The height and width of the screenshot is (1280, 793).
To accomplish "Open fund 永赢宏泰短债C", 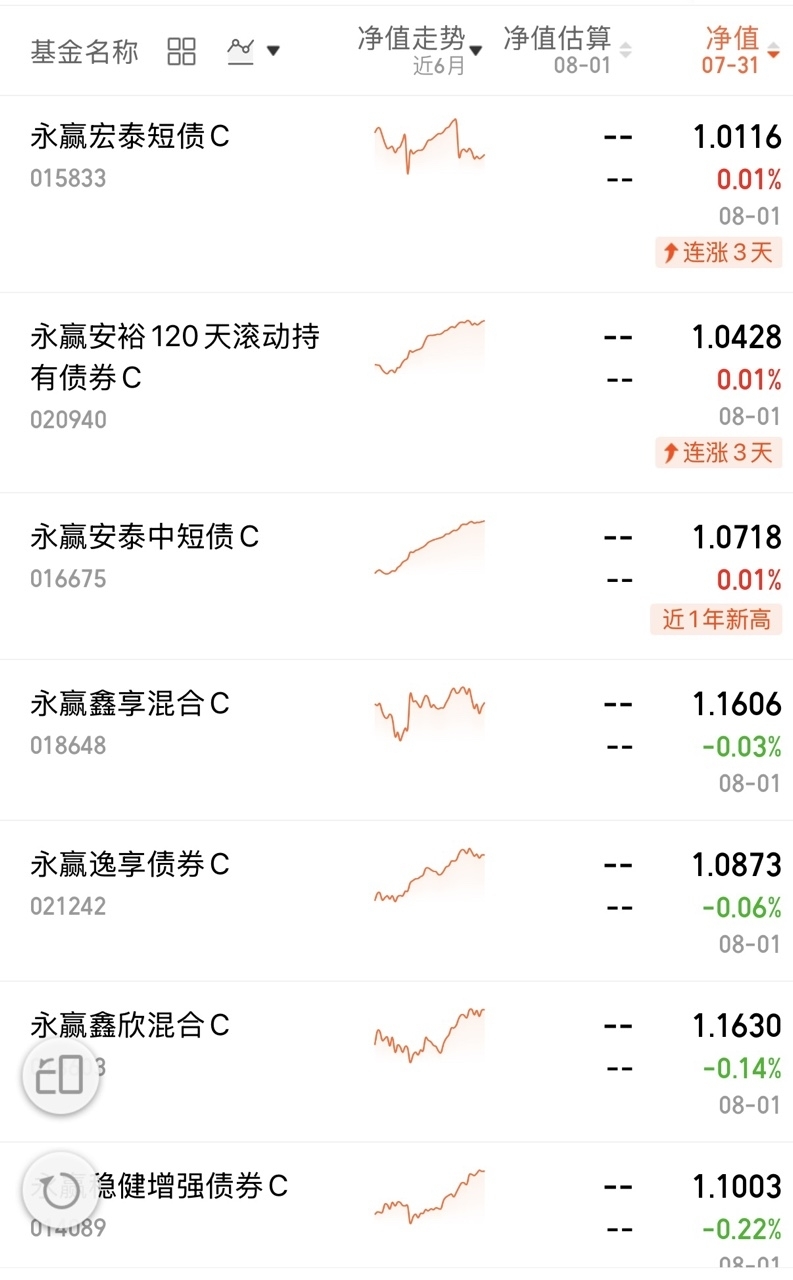I will pos(396,194).
